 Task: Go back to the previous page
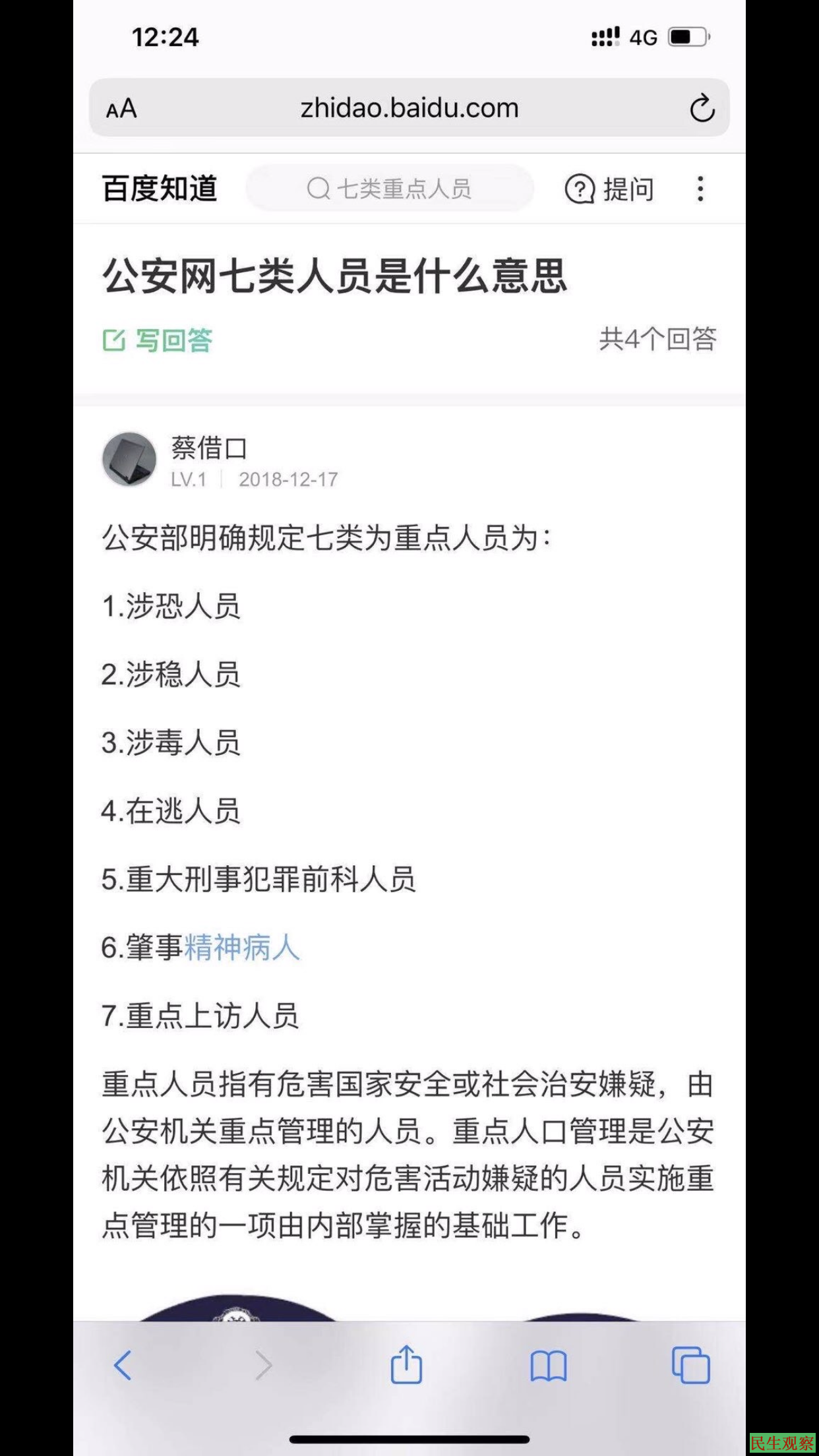point(123,1364)
